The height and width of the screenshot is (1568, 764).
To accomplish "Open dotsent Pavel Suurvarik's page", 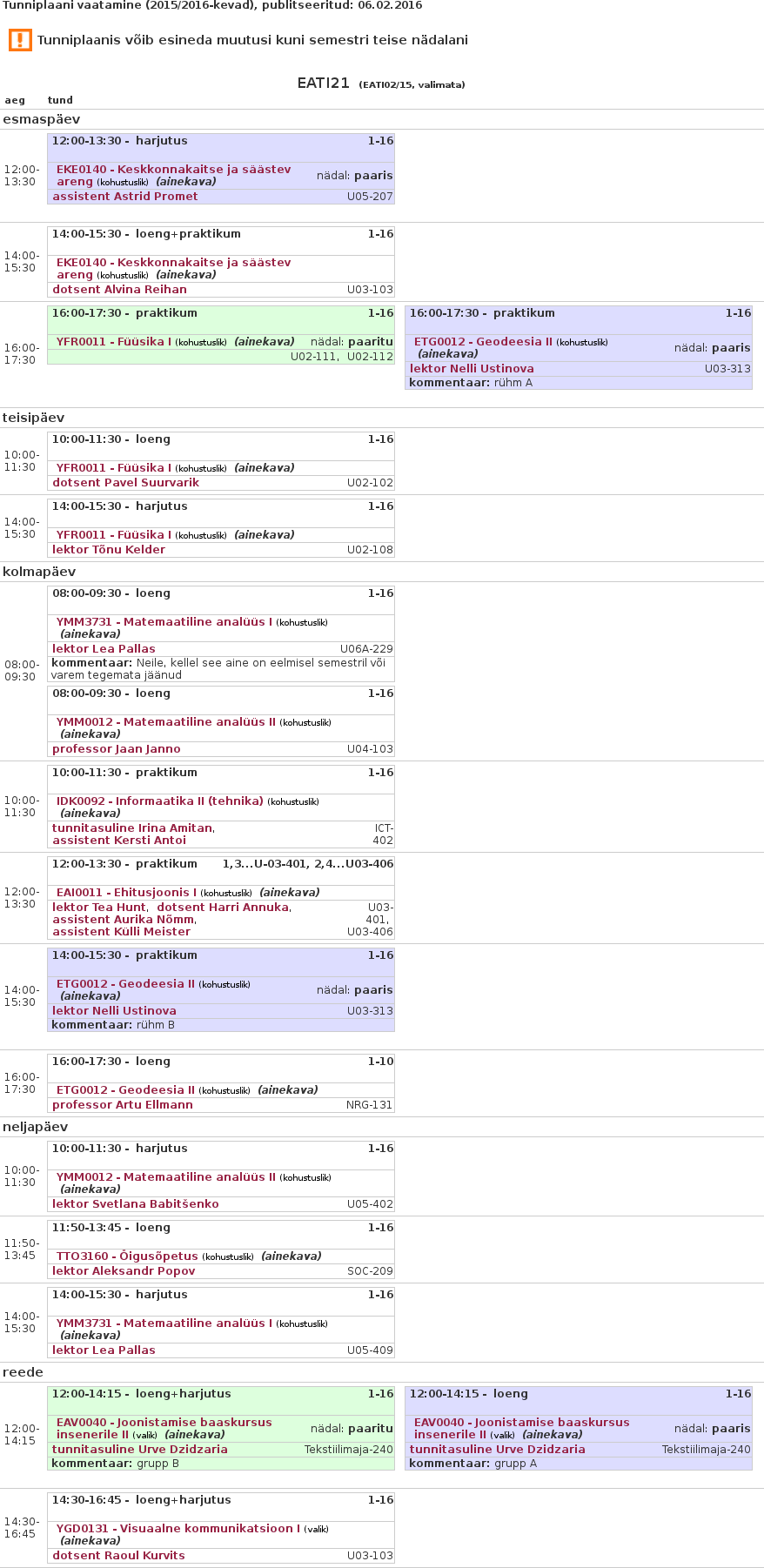I will pyautogui.click(x=125, y=483).
